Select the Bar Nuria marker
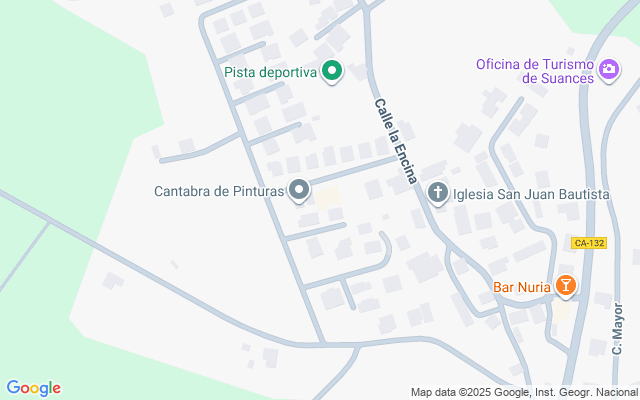Screen dimensions: 640x400 click(x=566, y=287)
